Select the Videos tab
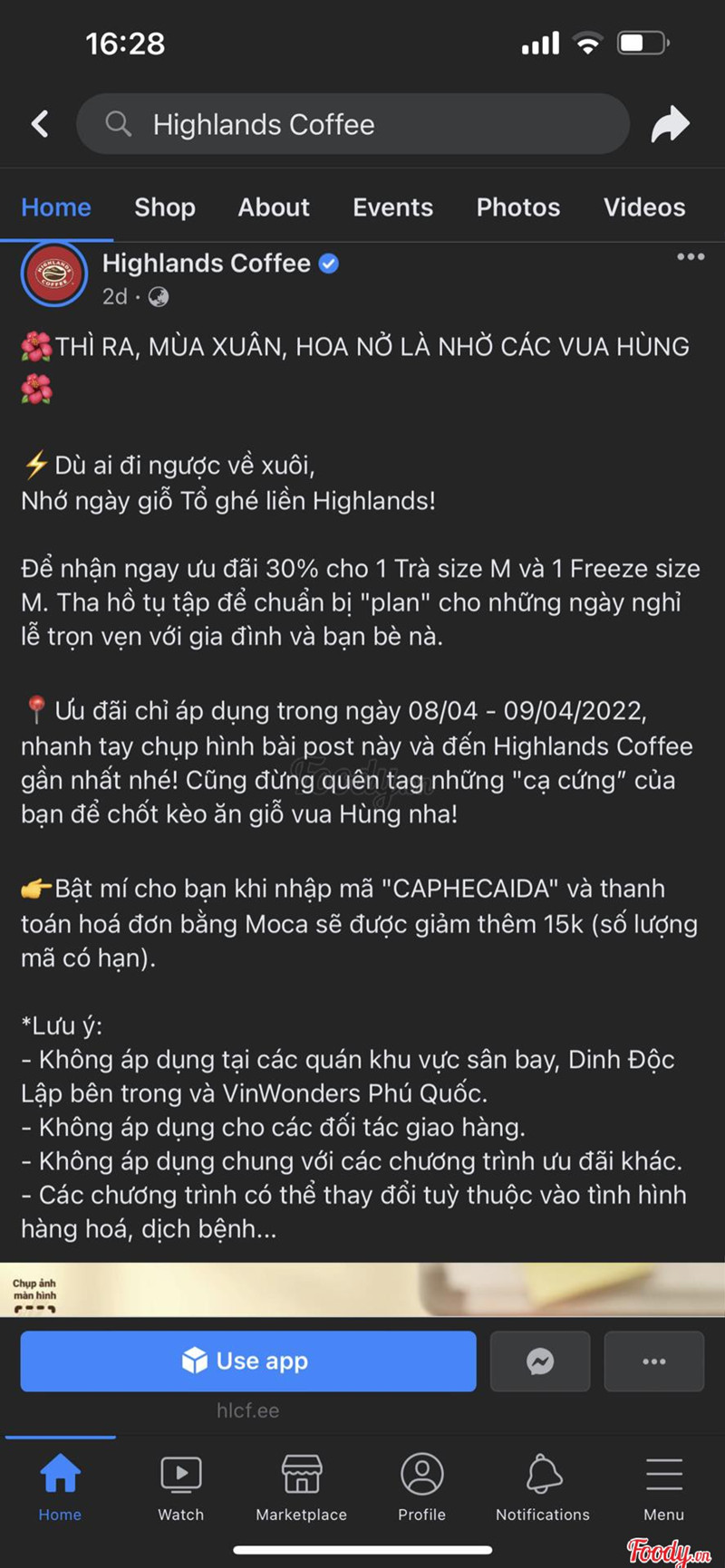Screen dimensions: 725x1568 644,207
